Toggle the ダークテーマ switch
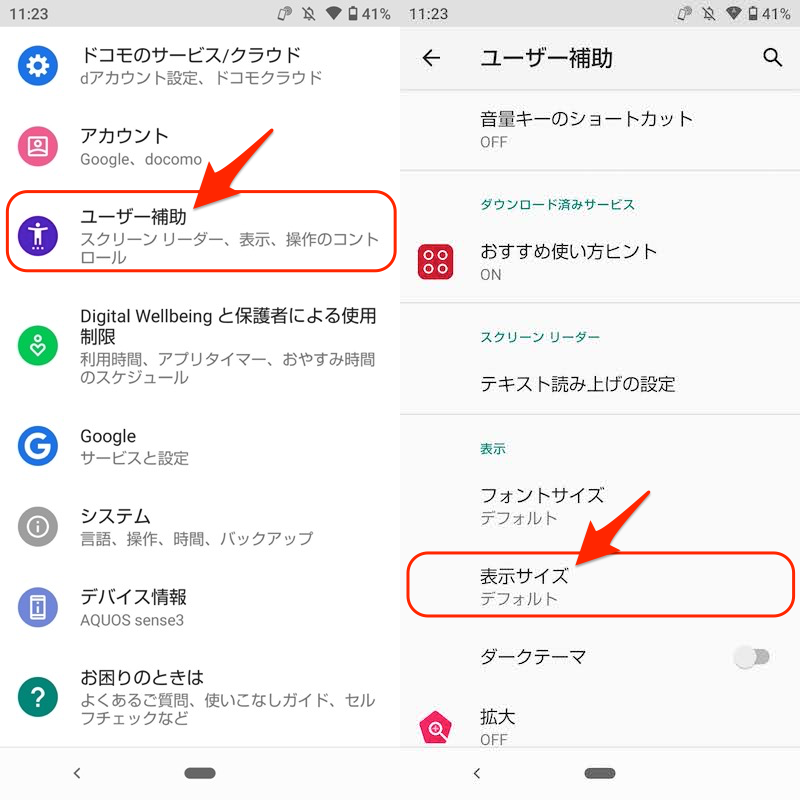The height and width of the screenshot is (800, 800). (x=751, y=657)
